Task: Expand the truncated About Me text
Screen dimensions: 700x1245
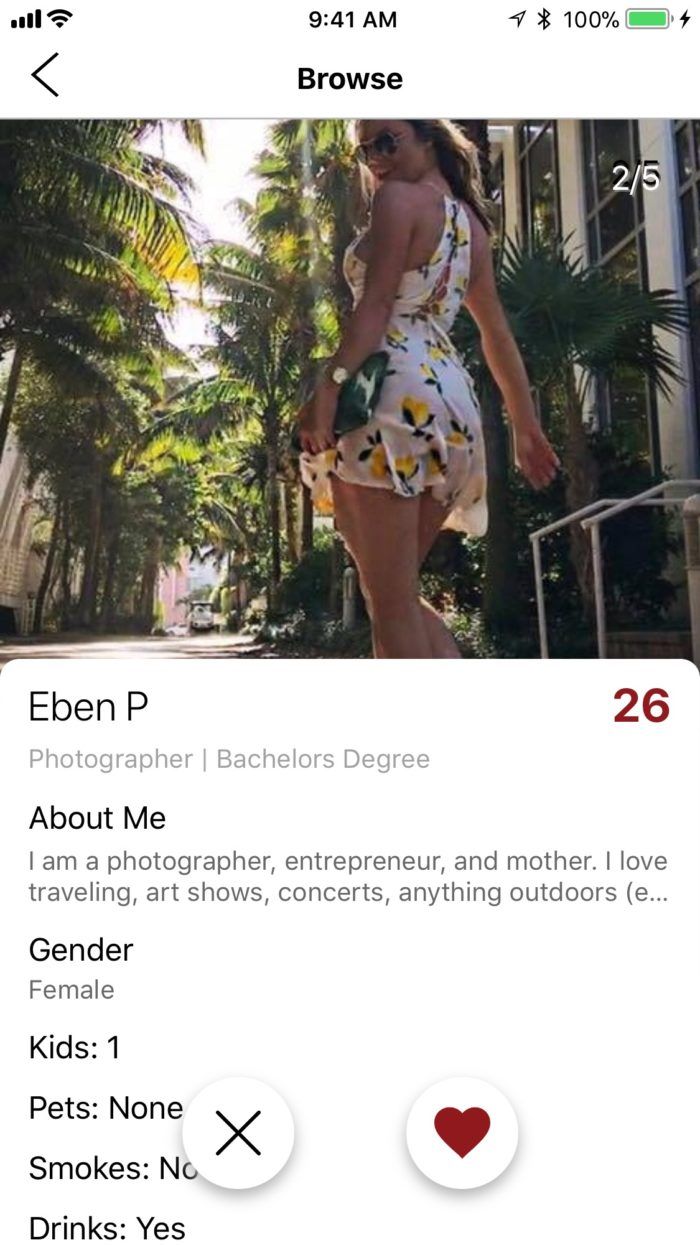Action: click(347, 876)
